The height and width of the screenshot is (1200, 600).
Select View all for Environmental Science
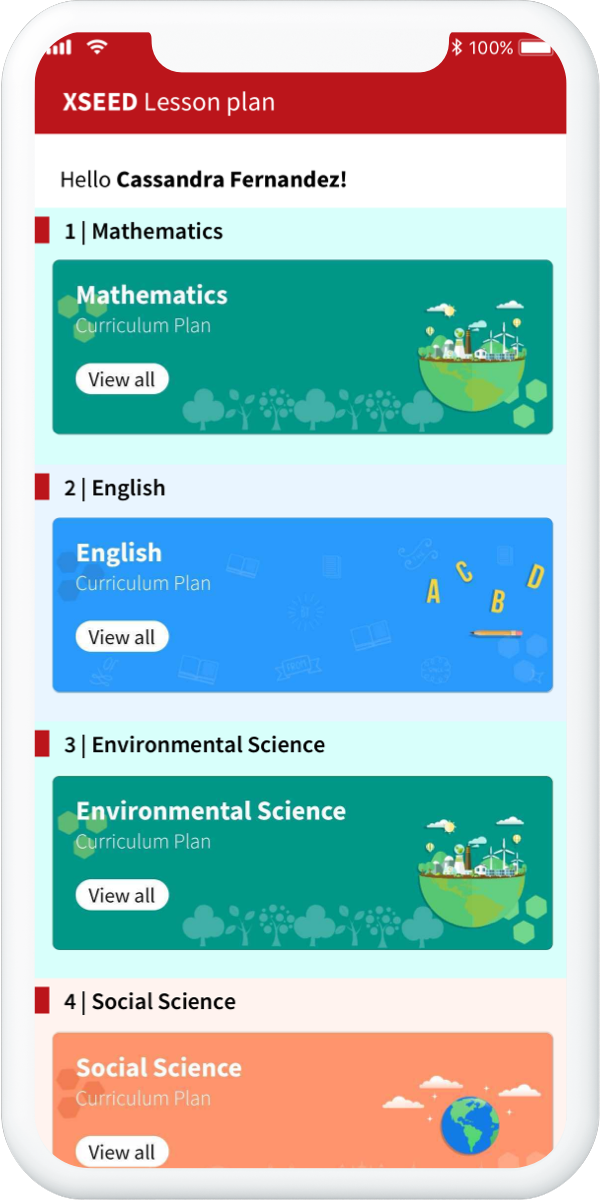[x=122, y=895]
